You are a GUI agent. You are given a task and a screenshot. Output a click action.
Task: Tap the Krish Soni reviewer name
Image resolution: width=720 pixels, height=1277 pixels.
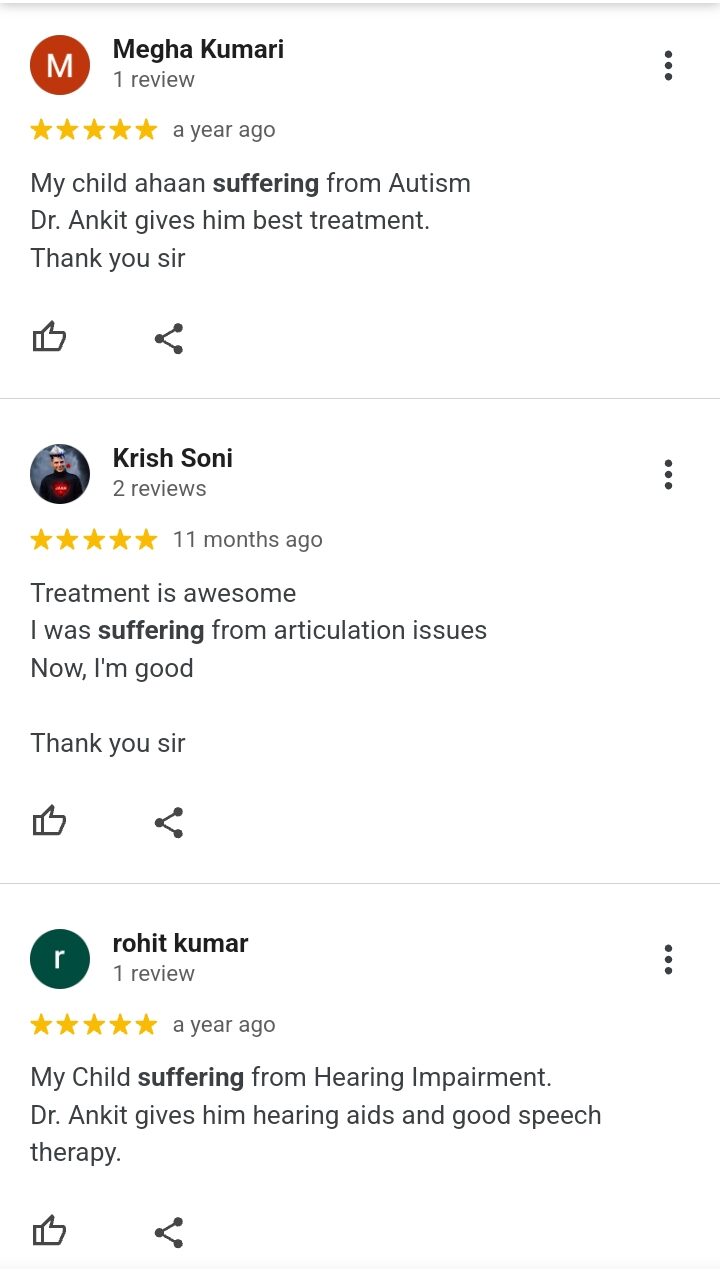pos(172,458)
